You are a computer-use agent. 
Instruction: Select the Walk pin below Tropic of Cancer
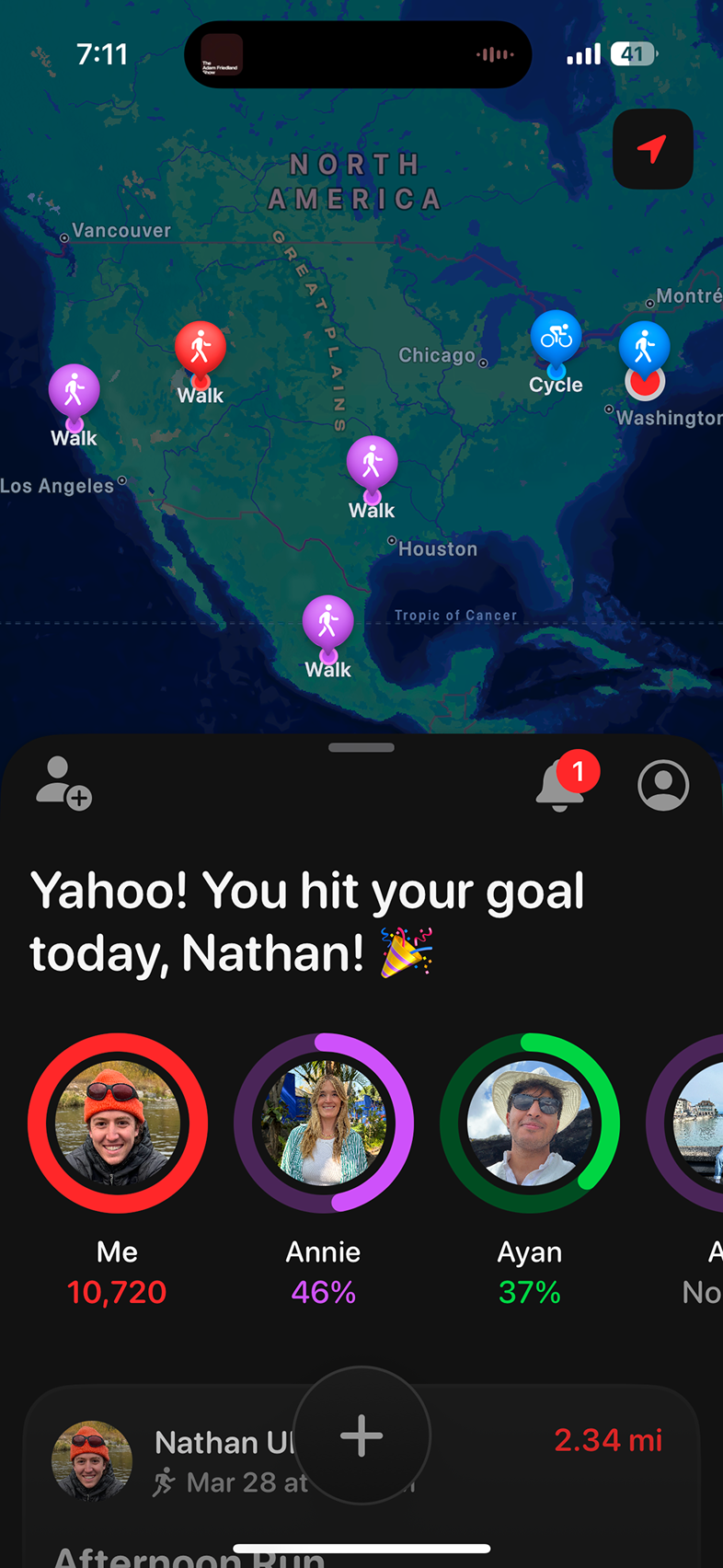327,623
